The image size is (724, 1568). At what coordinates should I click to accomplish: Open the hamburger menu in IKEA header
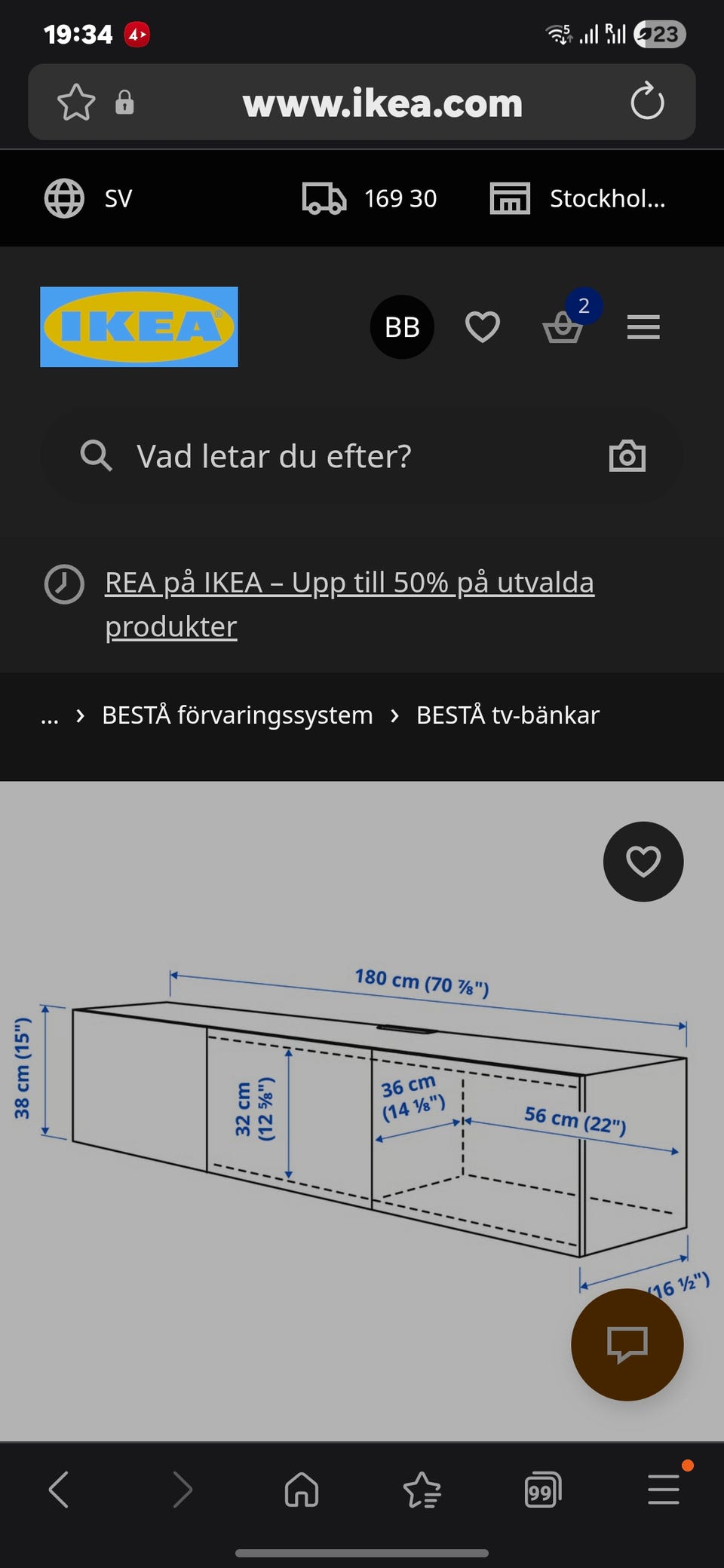coord(643,326)
